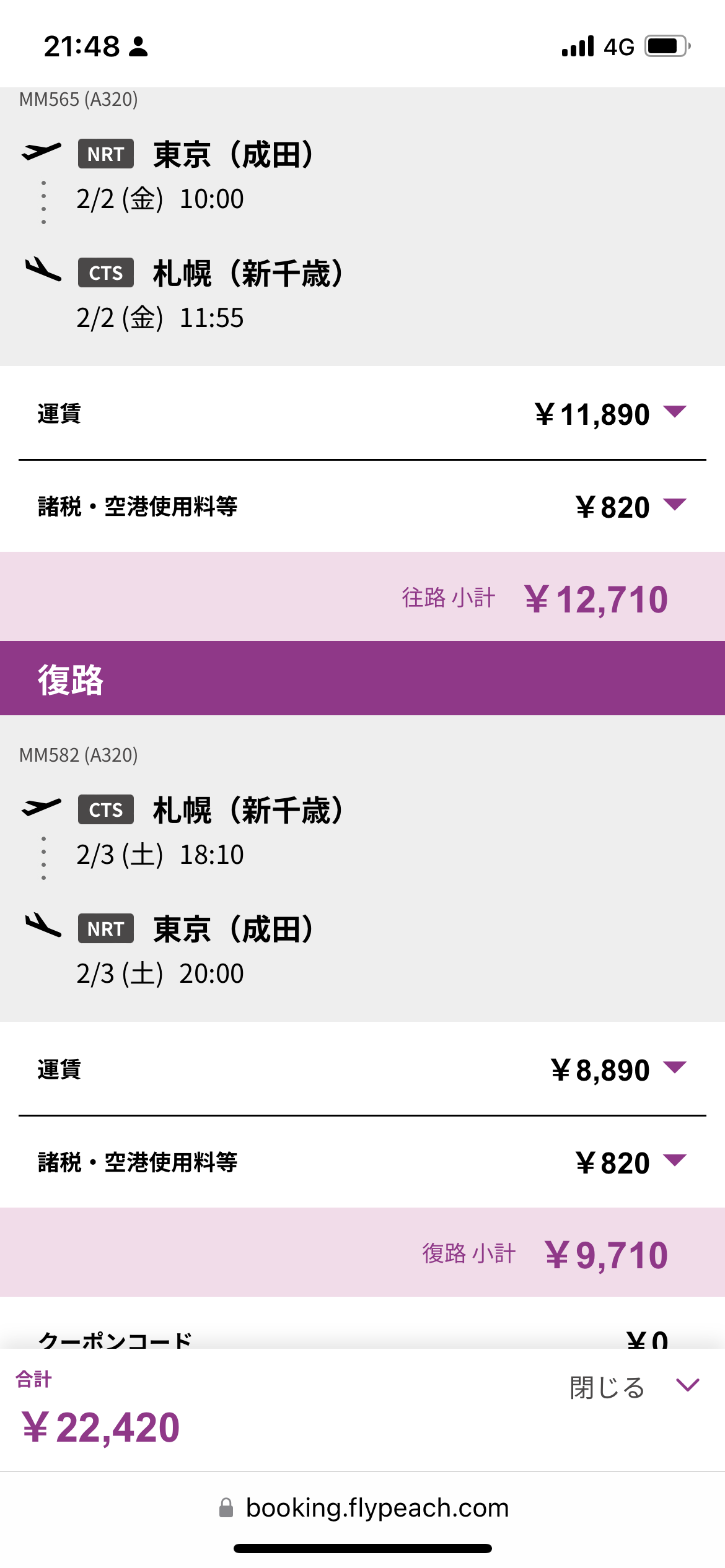Expand the return 諸税・空港使用料等 ¥820 details
Image resolution: width=725 pixels, height=1568 pixels.
[x=674, y=1161]
